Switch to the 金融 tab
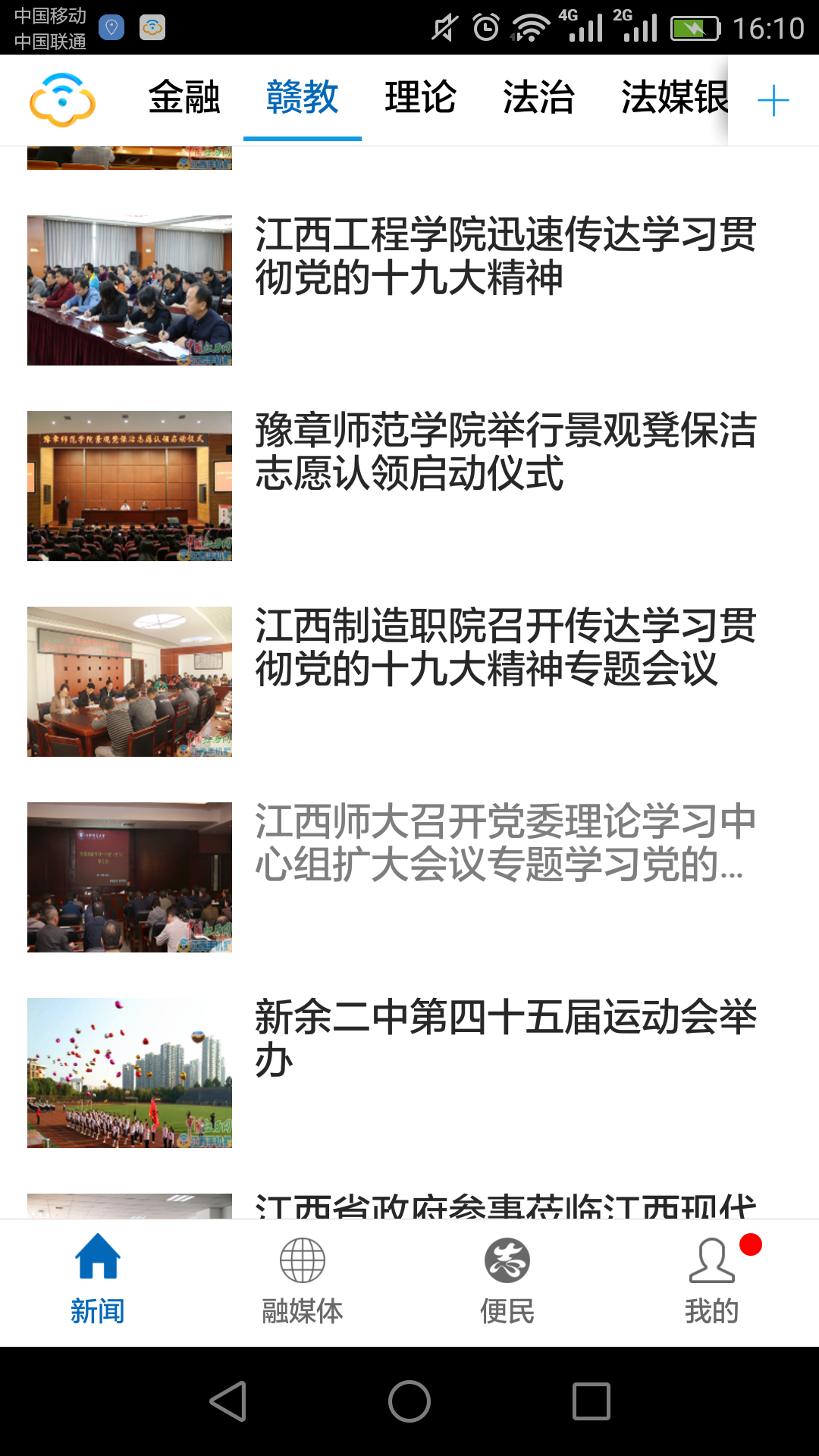819x1456 pixels. pyautogui.click(x=184, y=98)
